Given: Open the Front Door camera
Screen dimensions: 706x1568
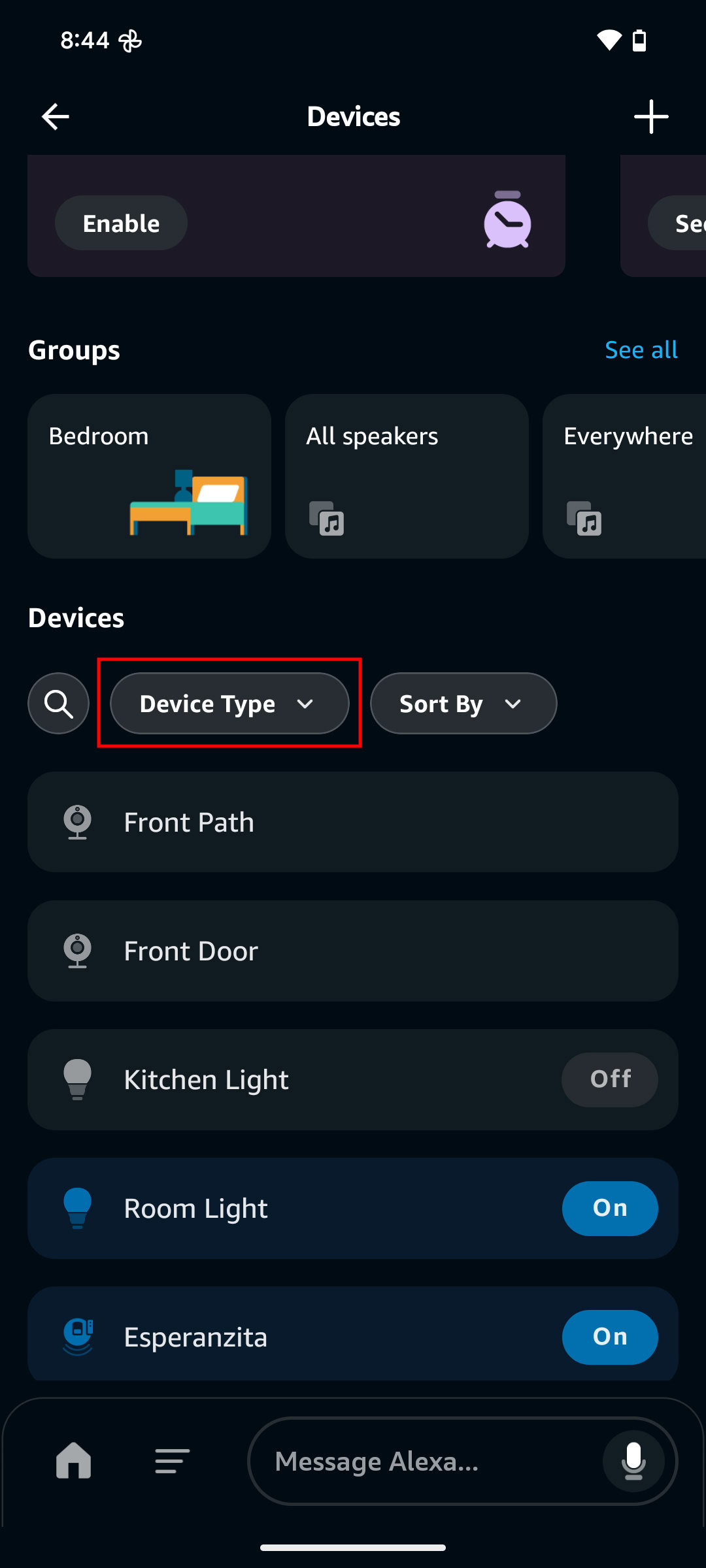Looking at the screenshot, I should click(353, 951).
